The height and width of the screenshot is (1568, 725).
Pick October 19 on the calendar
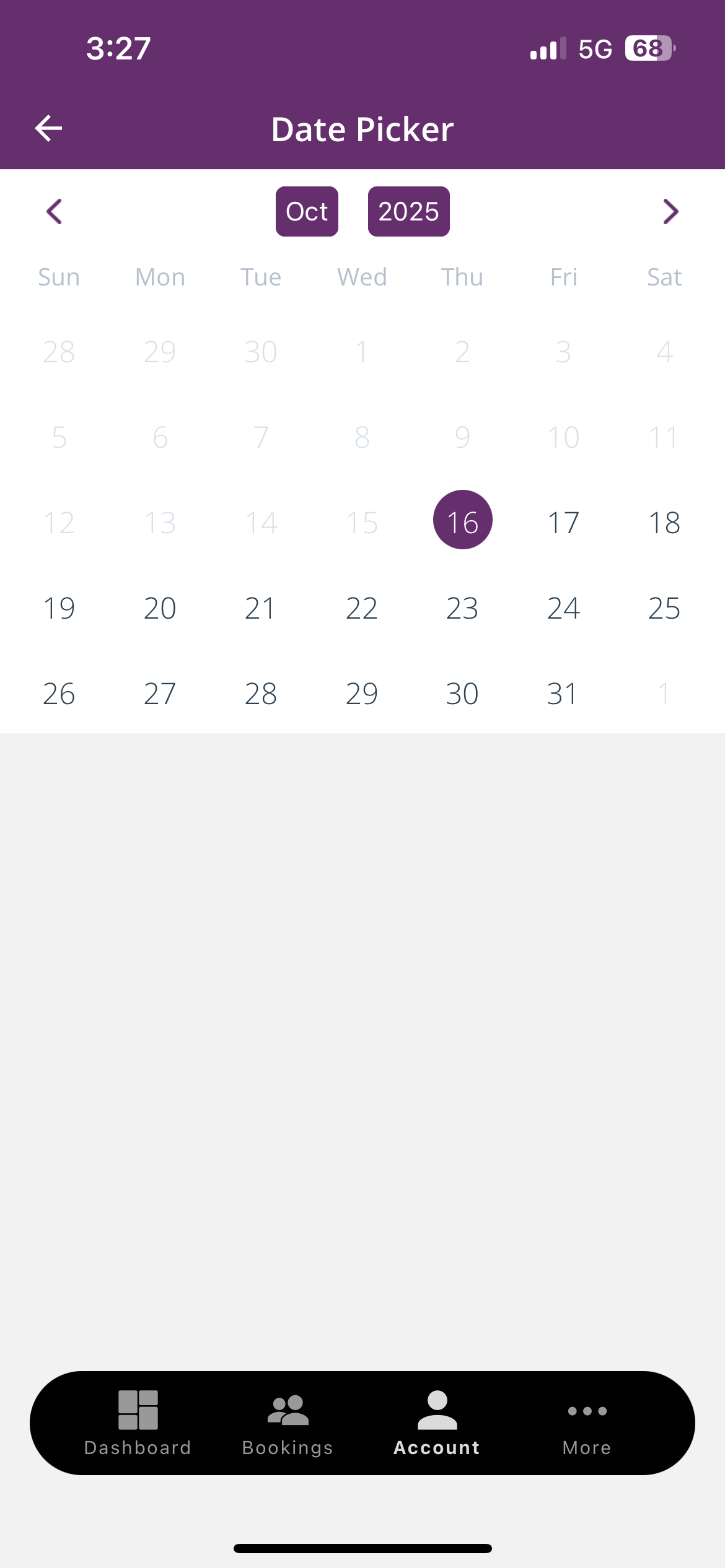[59, 608]
